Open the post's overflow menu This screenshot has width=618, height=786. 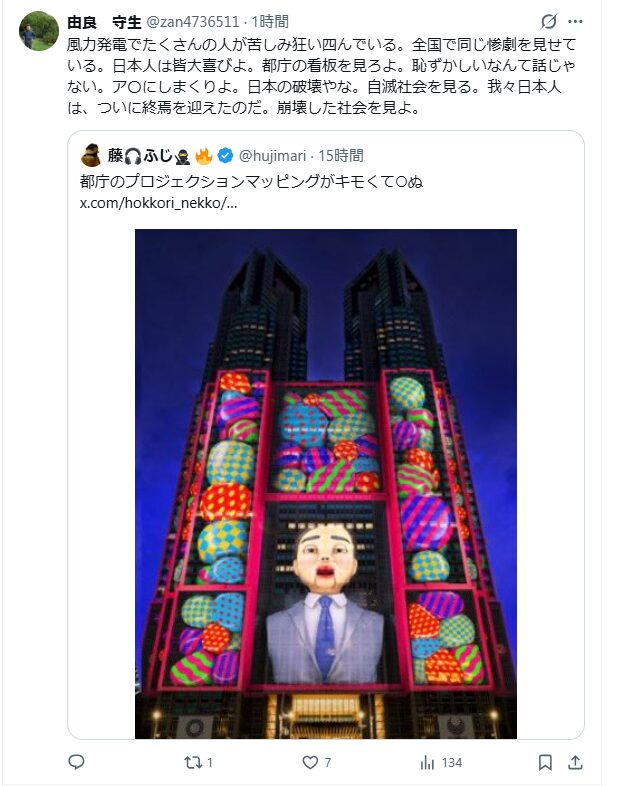(575, 21)
